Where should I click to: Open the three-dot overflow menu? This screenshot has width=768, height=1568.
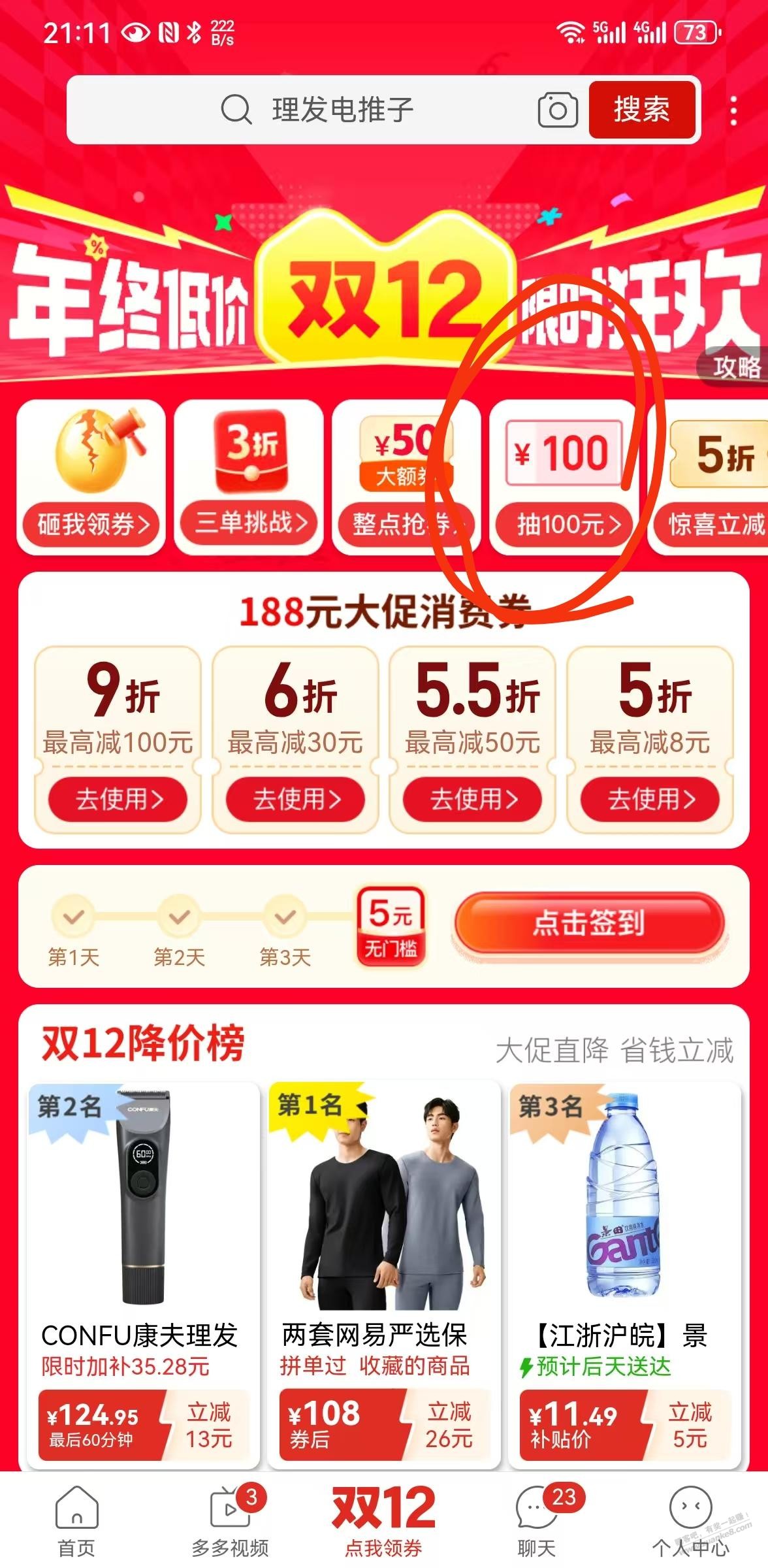(733, 110)
